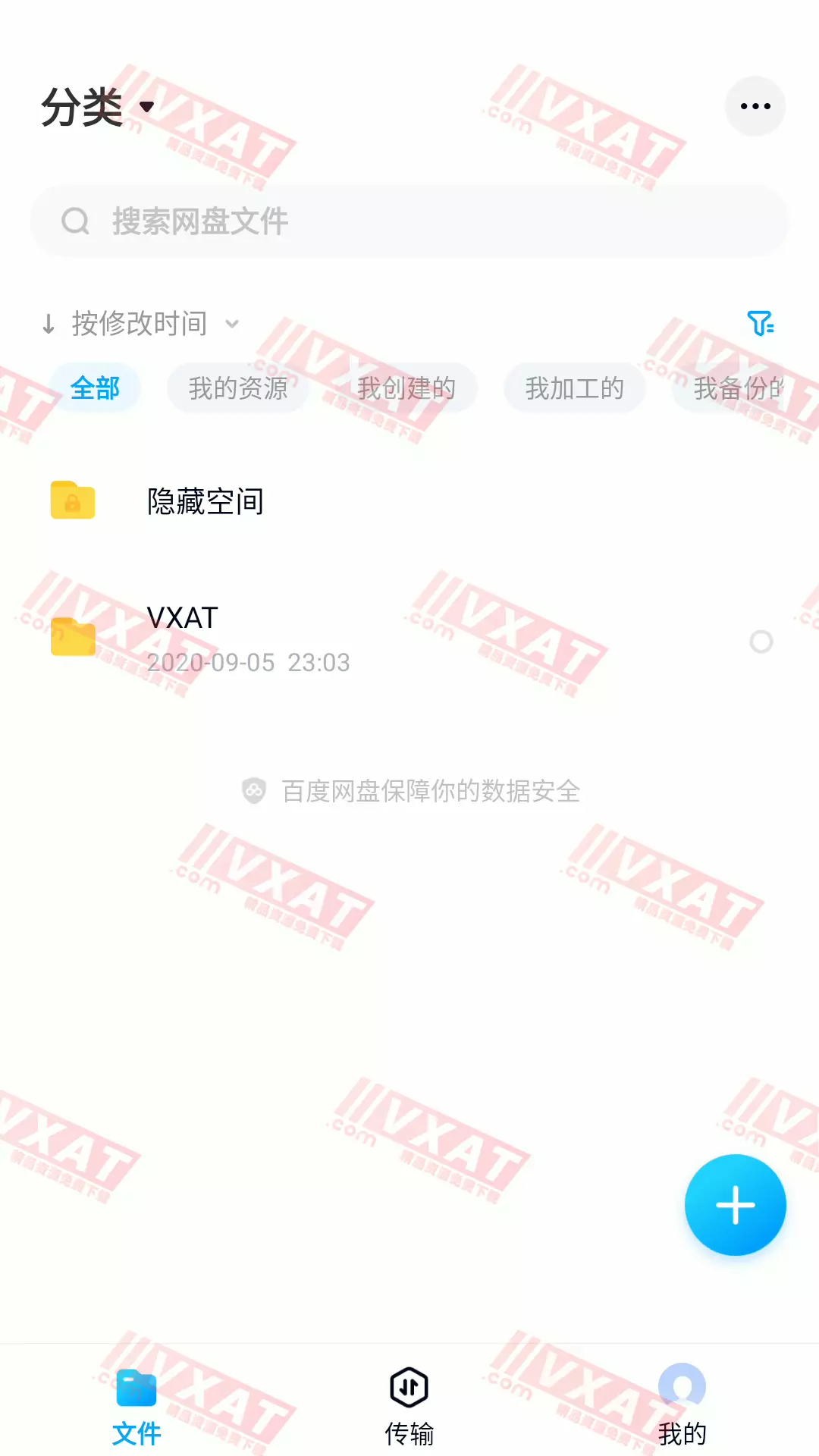Select the 我加工的 filter
The width and height of the screenshot is (819, 1456).
click(x=574, y=388)
